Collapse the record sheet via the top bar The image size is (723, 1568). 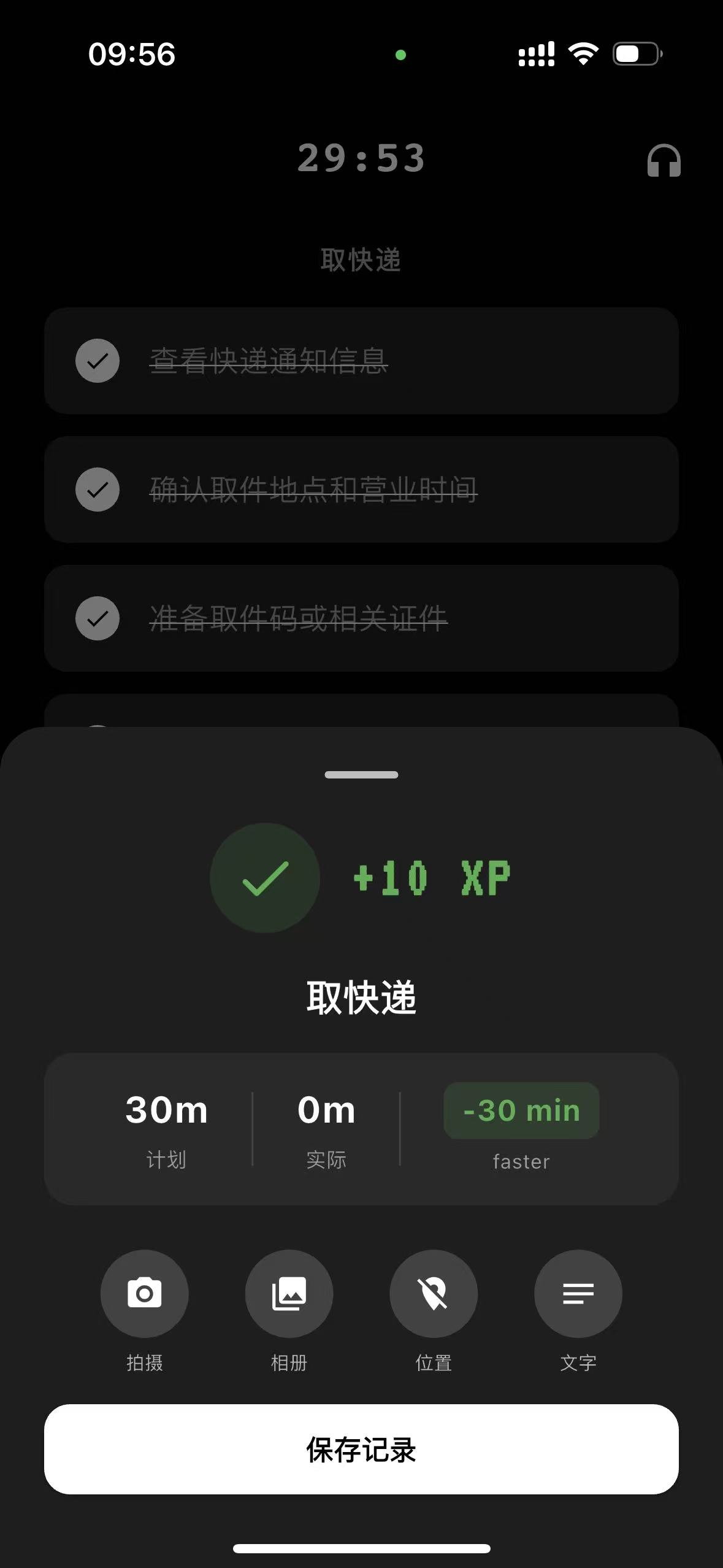(x=361, y=775)
